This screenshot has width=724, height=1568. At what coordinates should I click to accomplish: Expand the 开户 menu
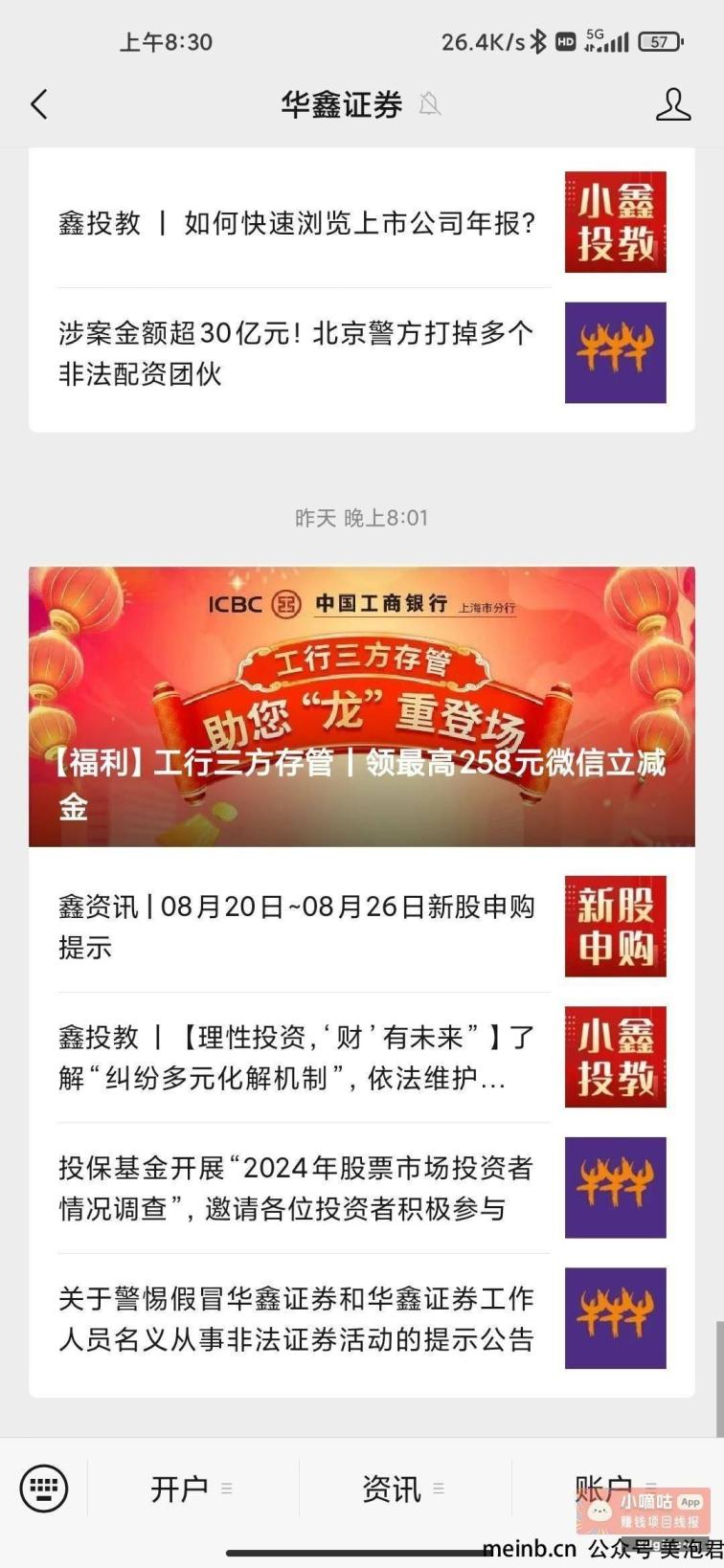coord(192,1489)
